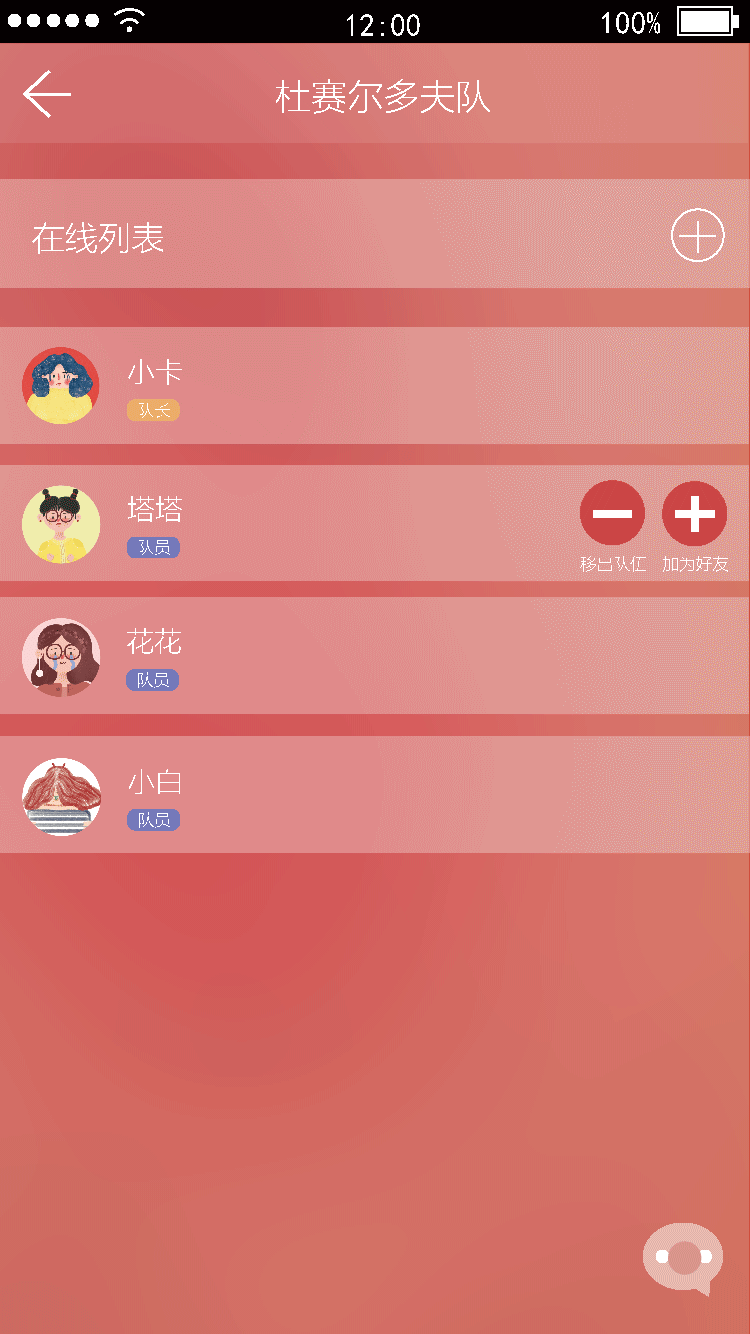Open 塔塔's member row
750x1334 pixels.
300,523
